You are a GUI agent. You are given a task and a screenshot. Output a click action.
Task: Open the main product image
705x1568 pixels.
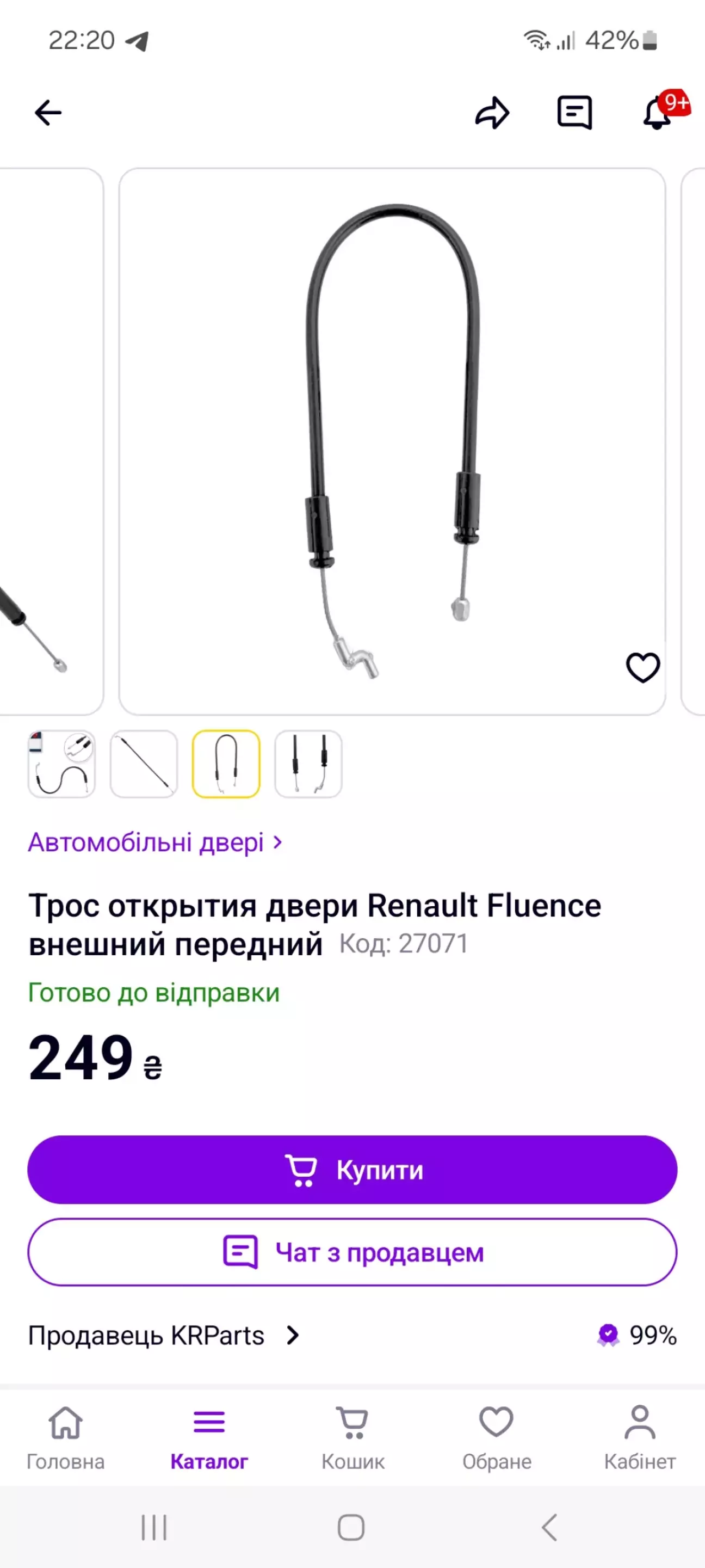pos(392,441)
